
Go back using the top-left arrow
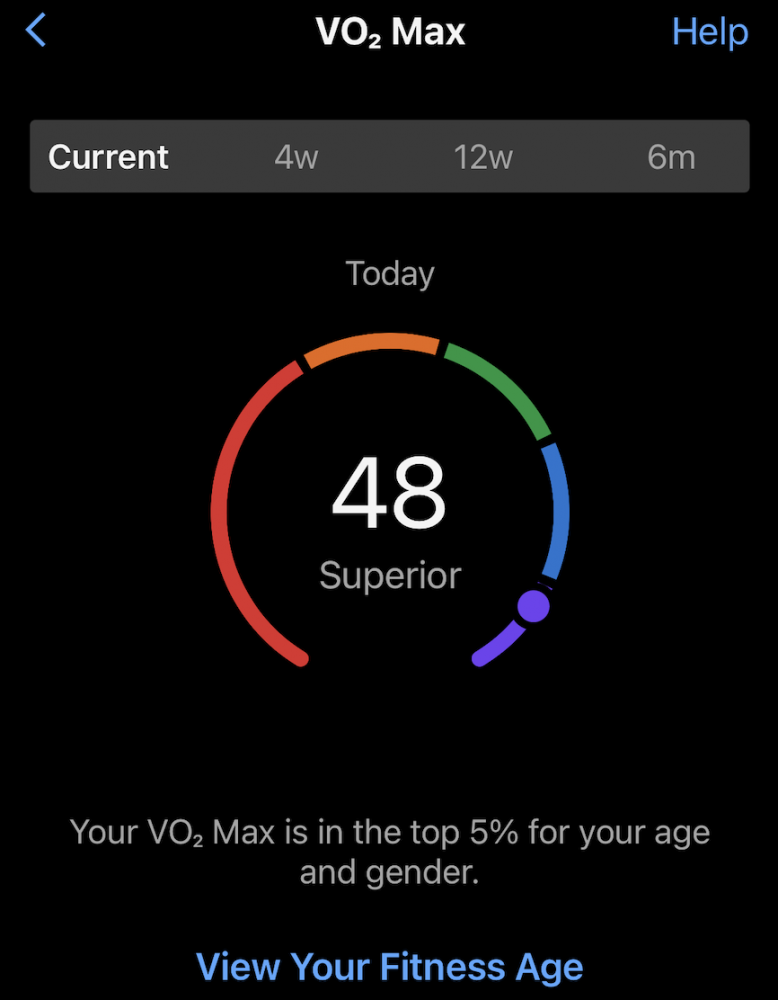point(36,31)
